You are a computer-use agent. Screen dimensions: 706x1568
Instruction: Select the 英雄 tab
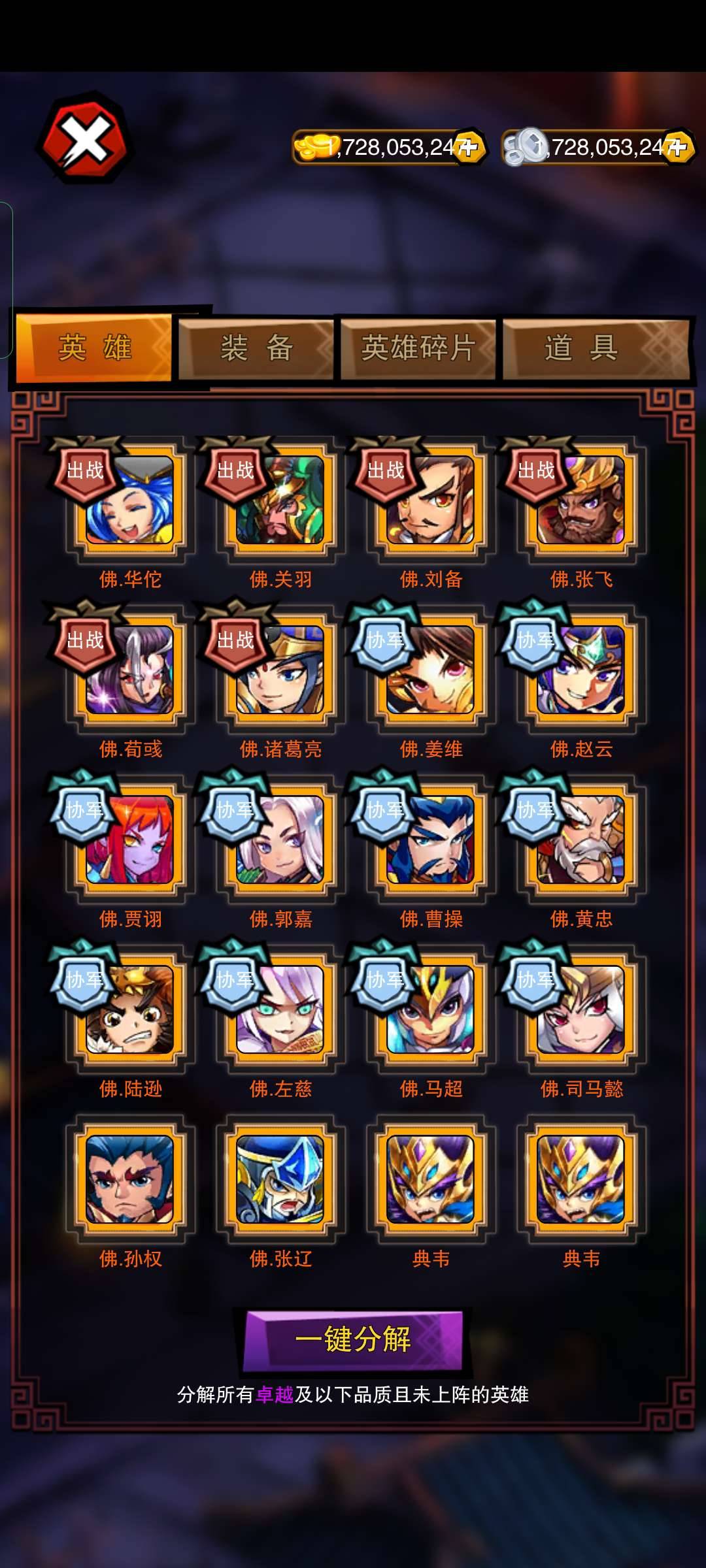[93, 347]
